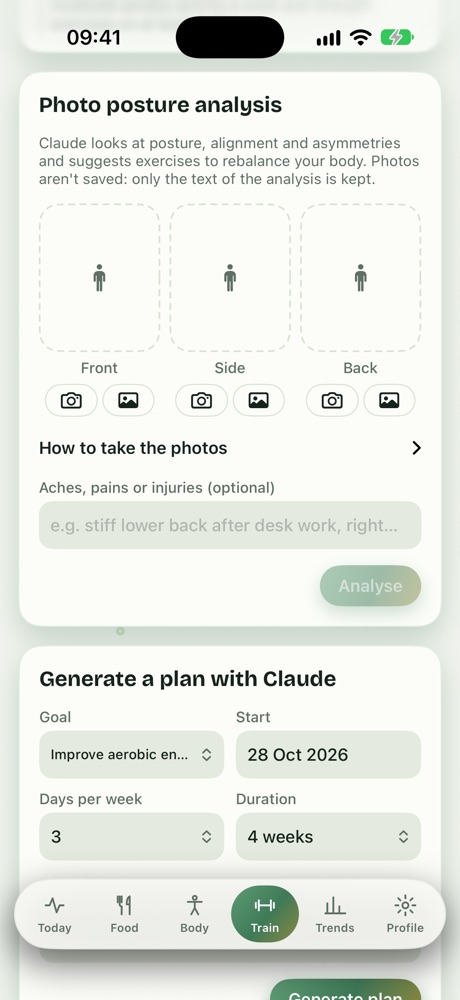460x1000 pixels.
Task: Choose a Front photo from the gallery
Action: coord(128,401)
